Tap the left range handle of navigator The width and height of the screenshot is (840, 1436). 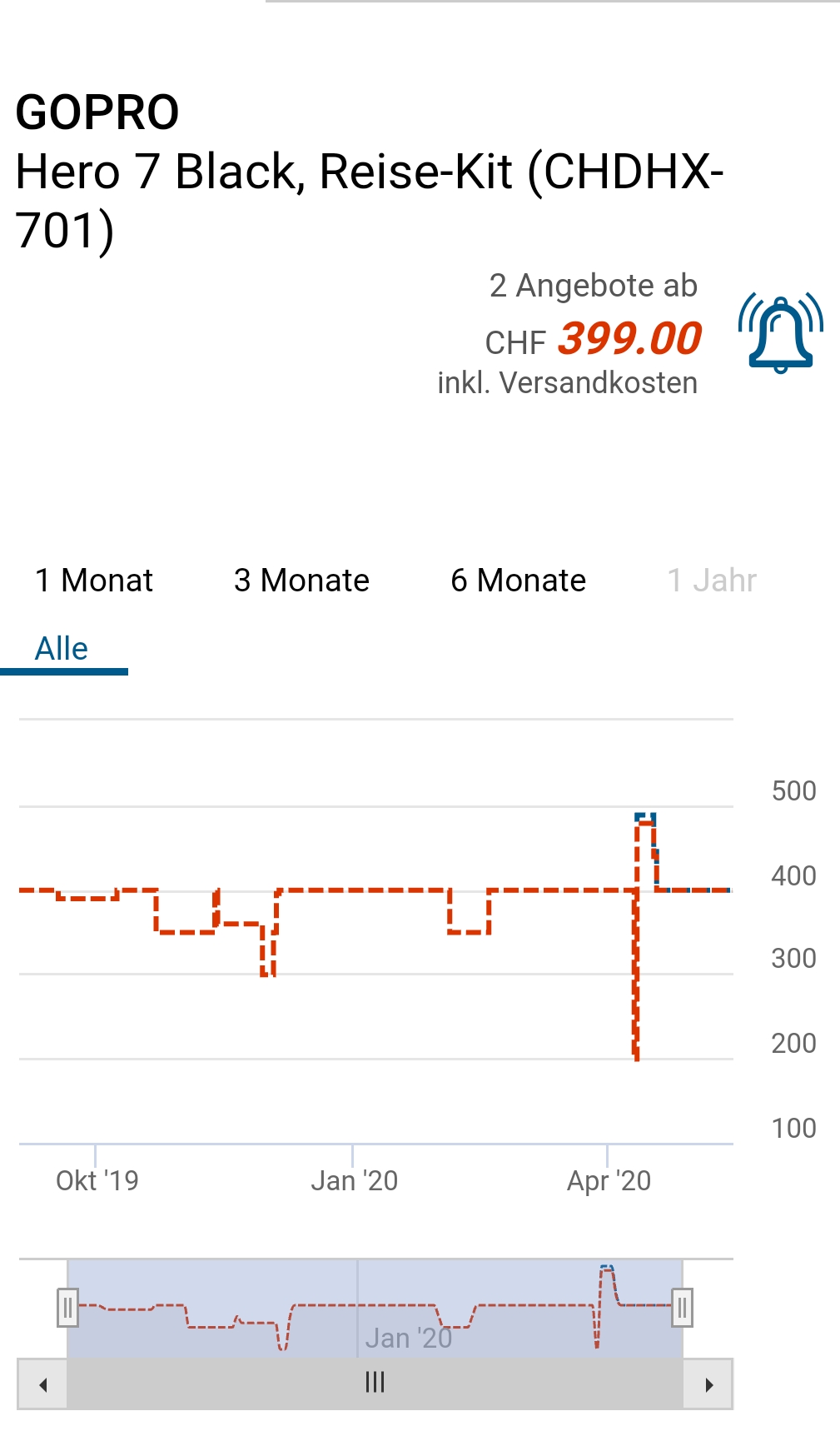click(x=67, y=1308)
